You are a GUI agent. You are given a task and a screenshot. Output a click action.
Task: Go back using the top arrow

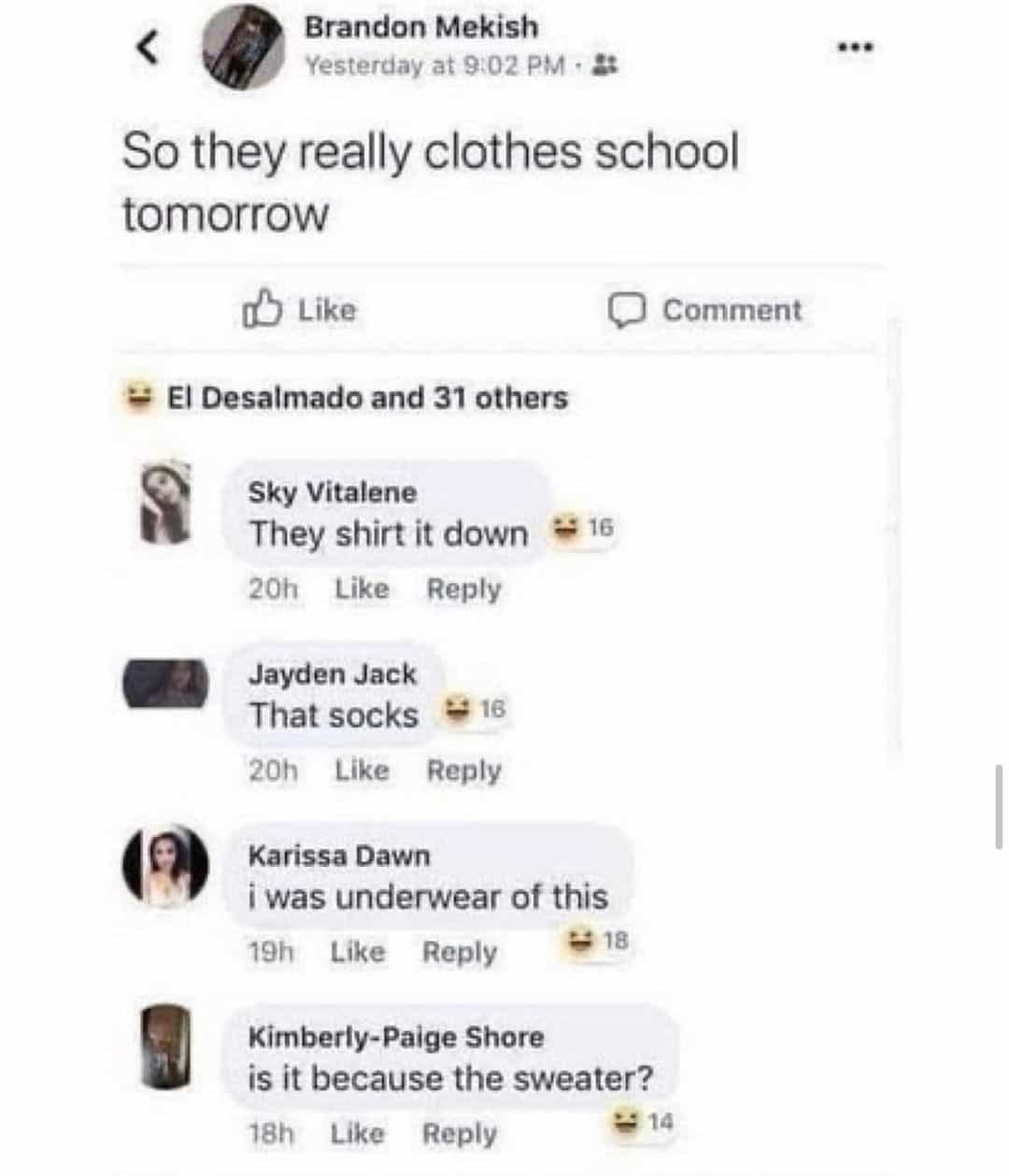click(x=148, y=49)
